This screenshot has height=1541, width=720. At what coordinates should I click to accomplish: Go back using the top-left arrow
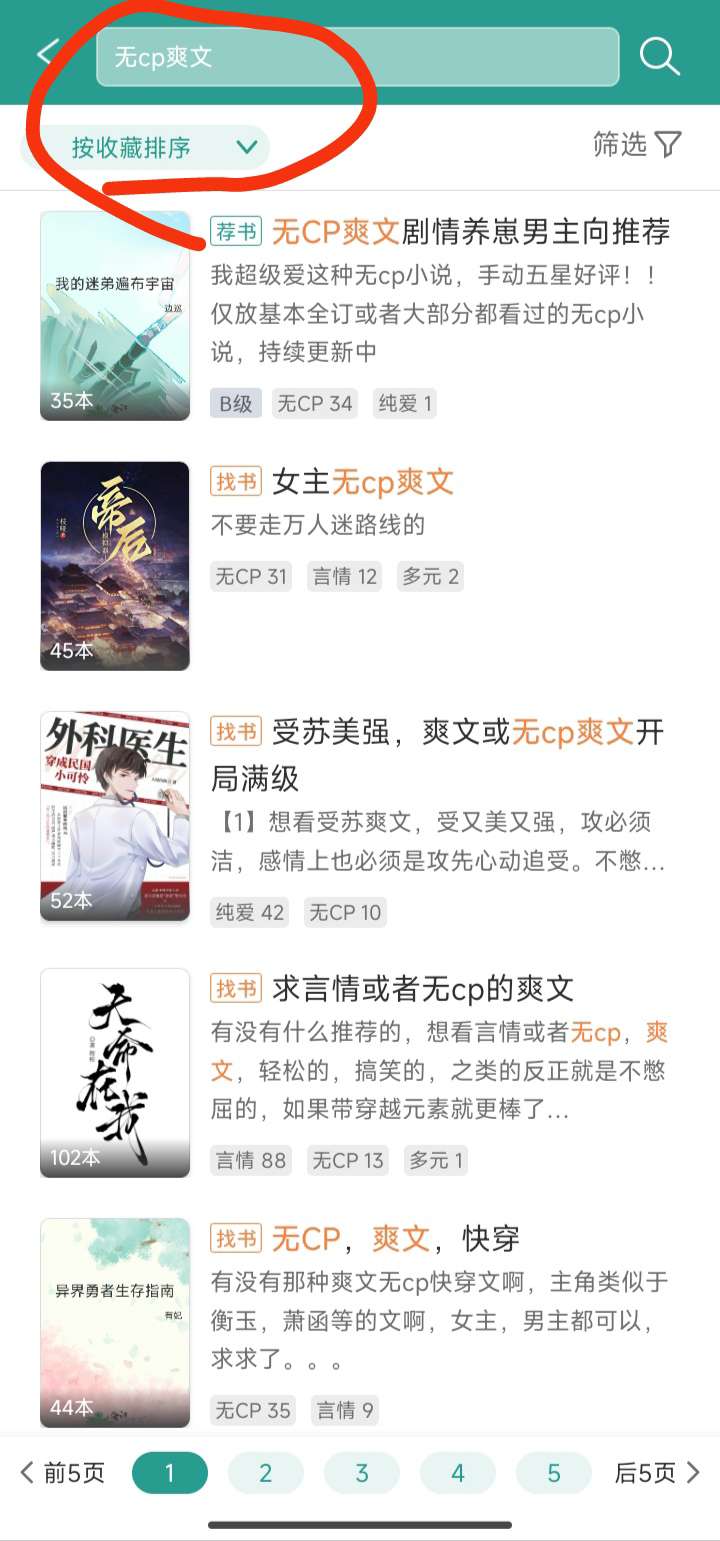click(48, 55)
